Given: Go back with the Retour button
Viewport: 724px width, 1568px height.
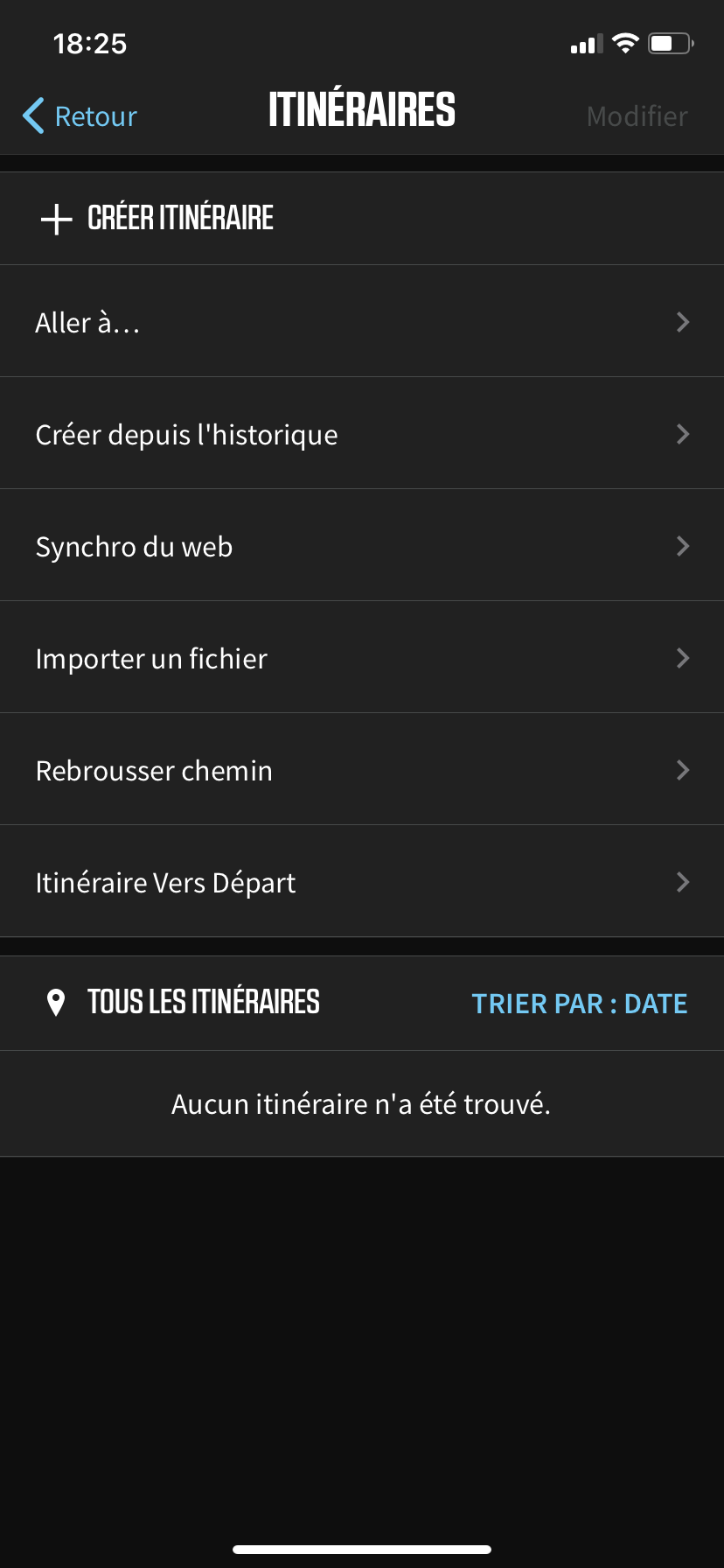Looking at the screenshot, I should (x=80, y=116).
